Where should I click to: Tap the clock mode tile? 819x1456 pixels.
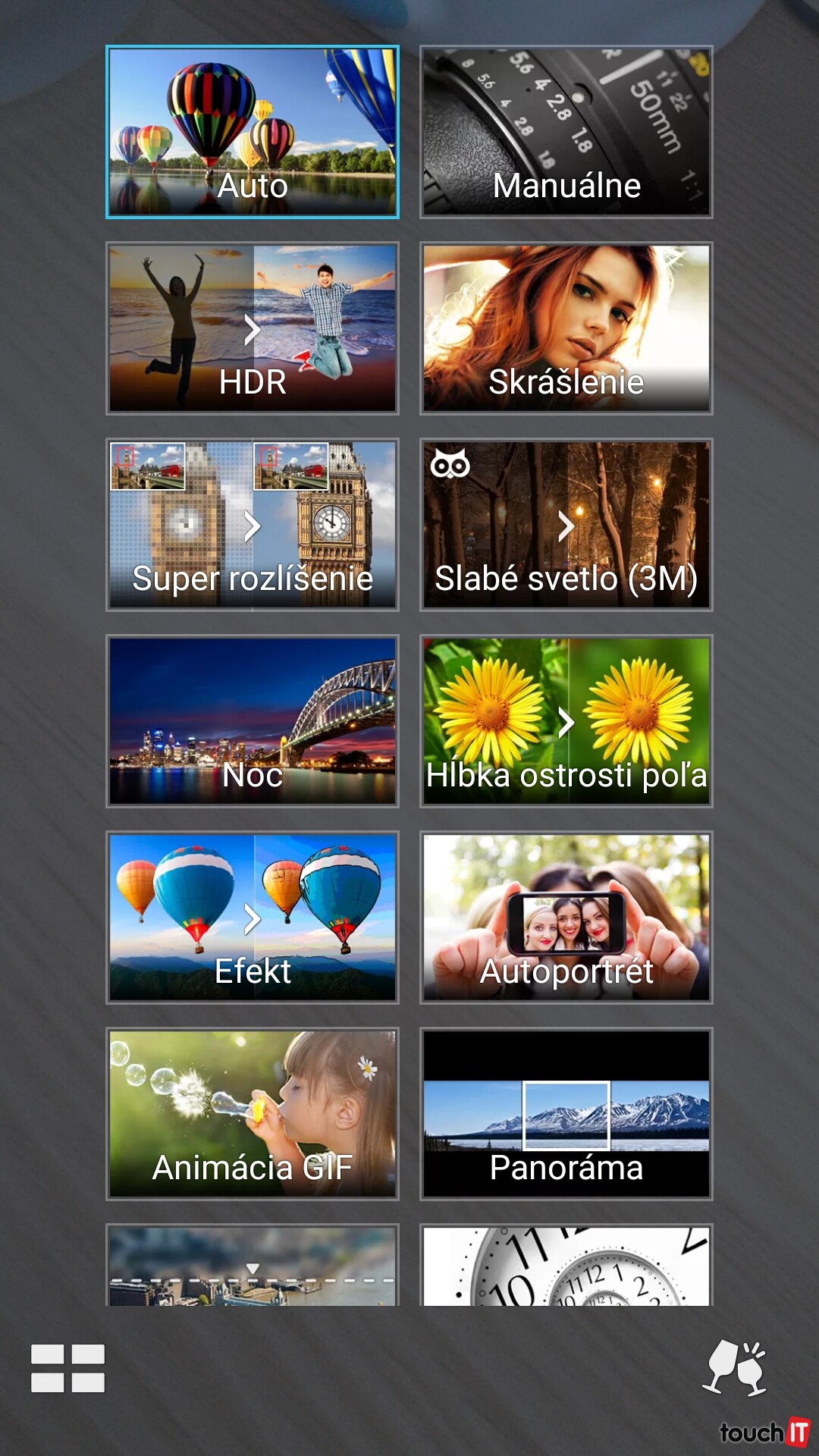coord(566,1265)
